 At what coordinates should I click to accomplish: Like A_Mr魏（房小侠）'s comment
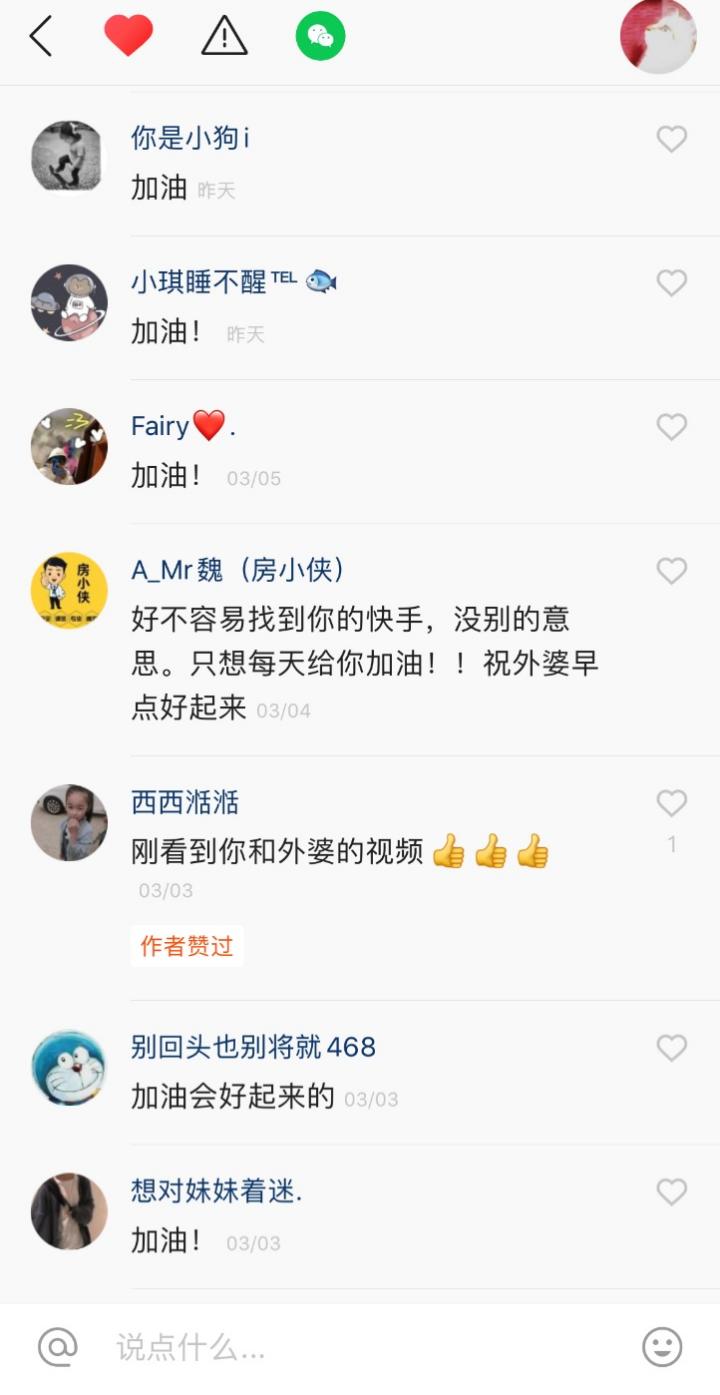[x=671, y=571]
